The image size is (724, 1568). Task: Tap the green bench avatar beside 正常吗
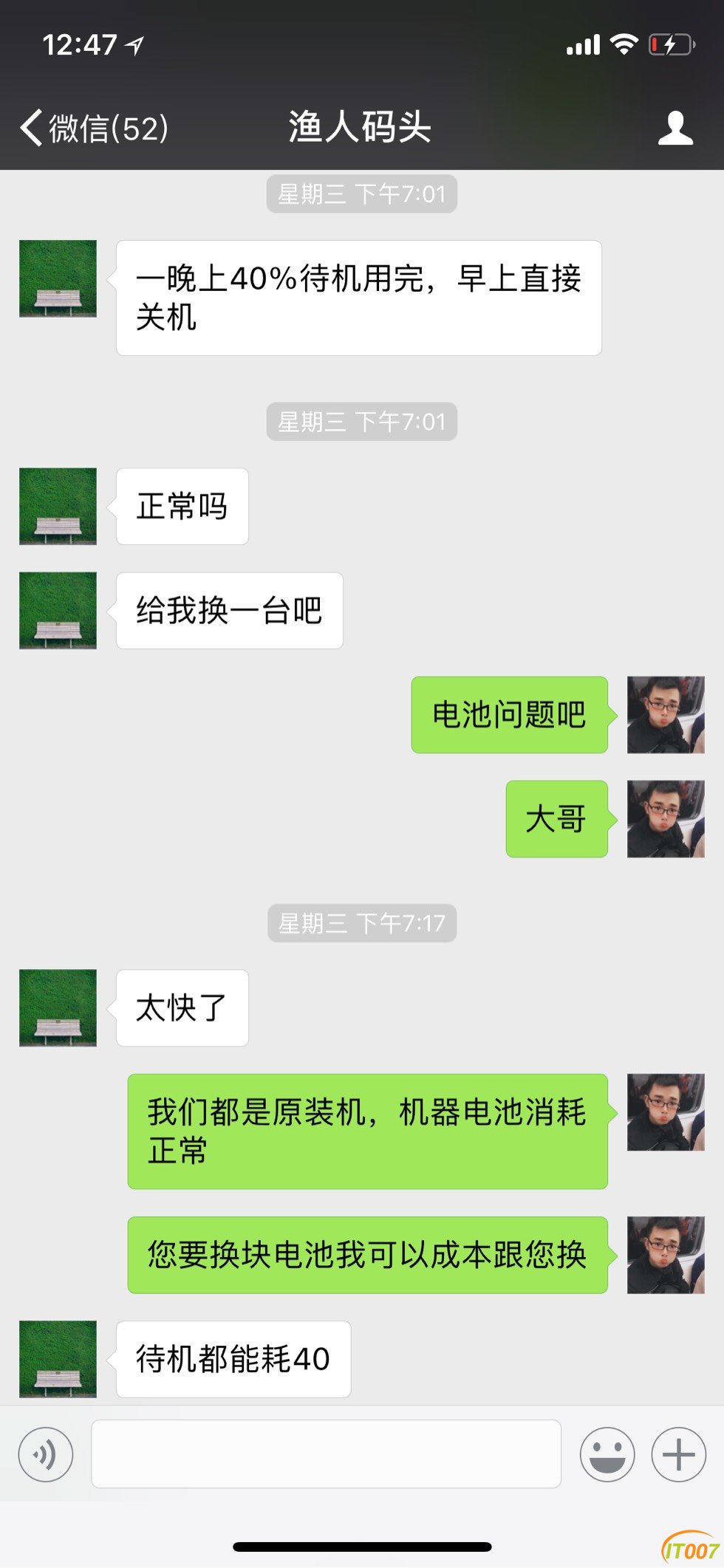pos(58,507)
